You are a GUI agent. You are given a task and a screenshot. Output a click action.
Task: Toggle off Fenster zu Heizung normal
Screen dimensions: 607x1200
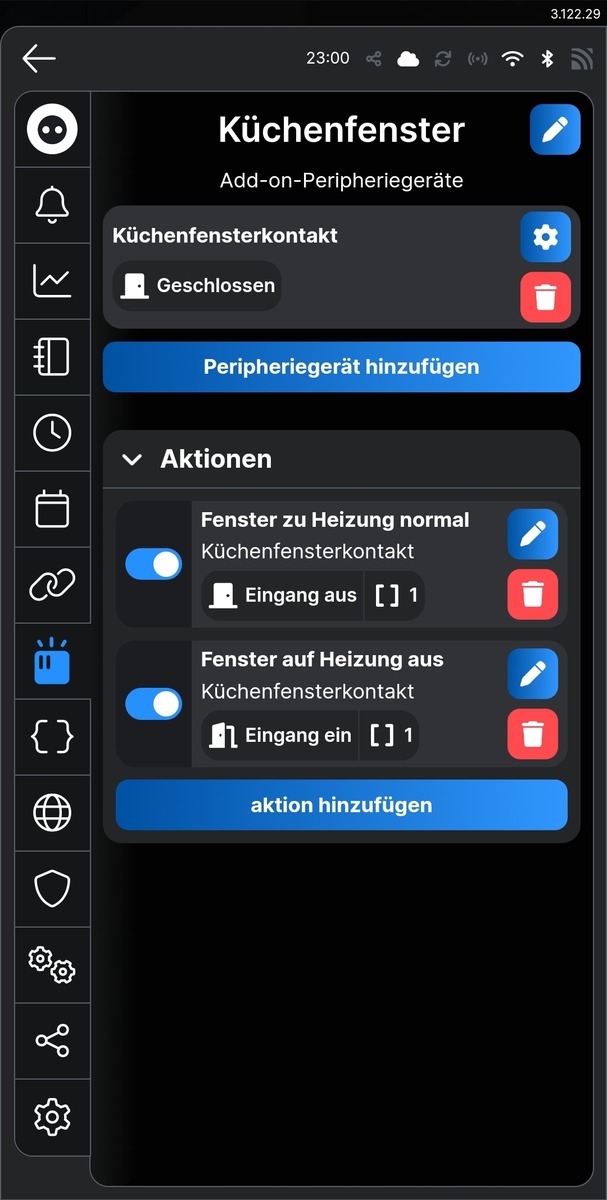coord(153,564)
